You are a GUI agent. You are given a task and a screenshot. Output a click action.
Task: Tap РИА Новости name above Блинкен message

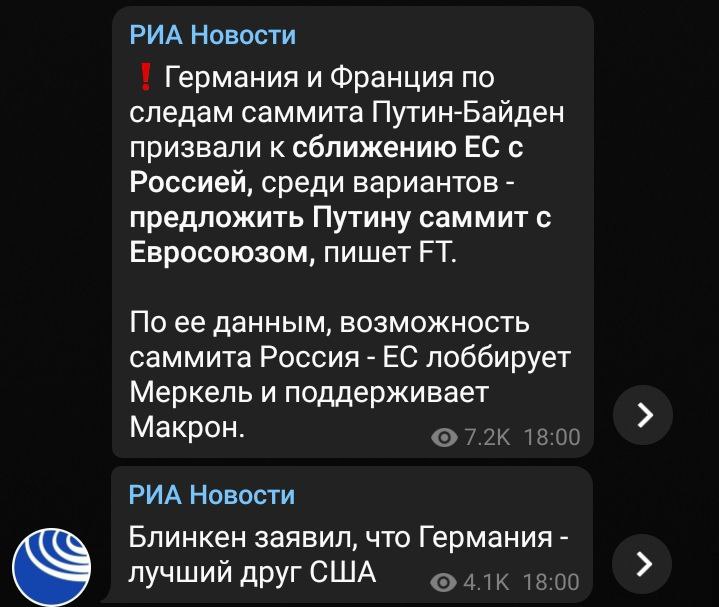212,494
